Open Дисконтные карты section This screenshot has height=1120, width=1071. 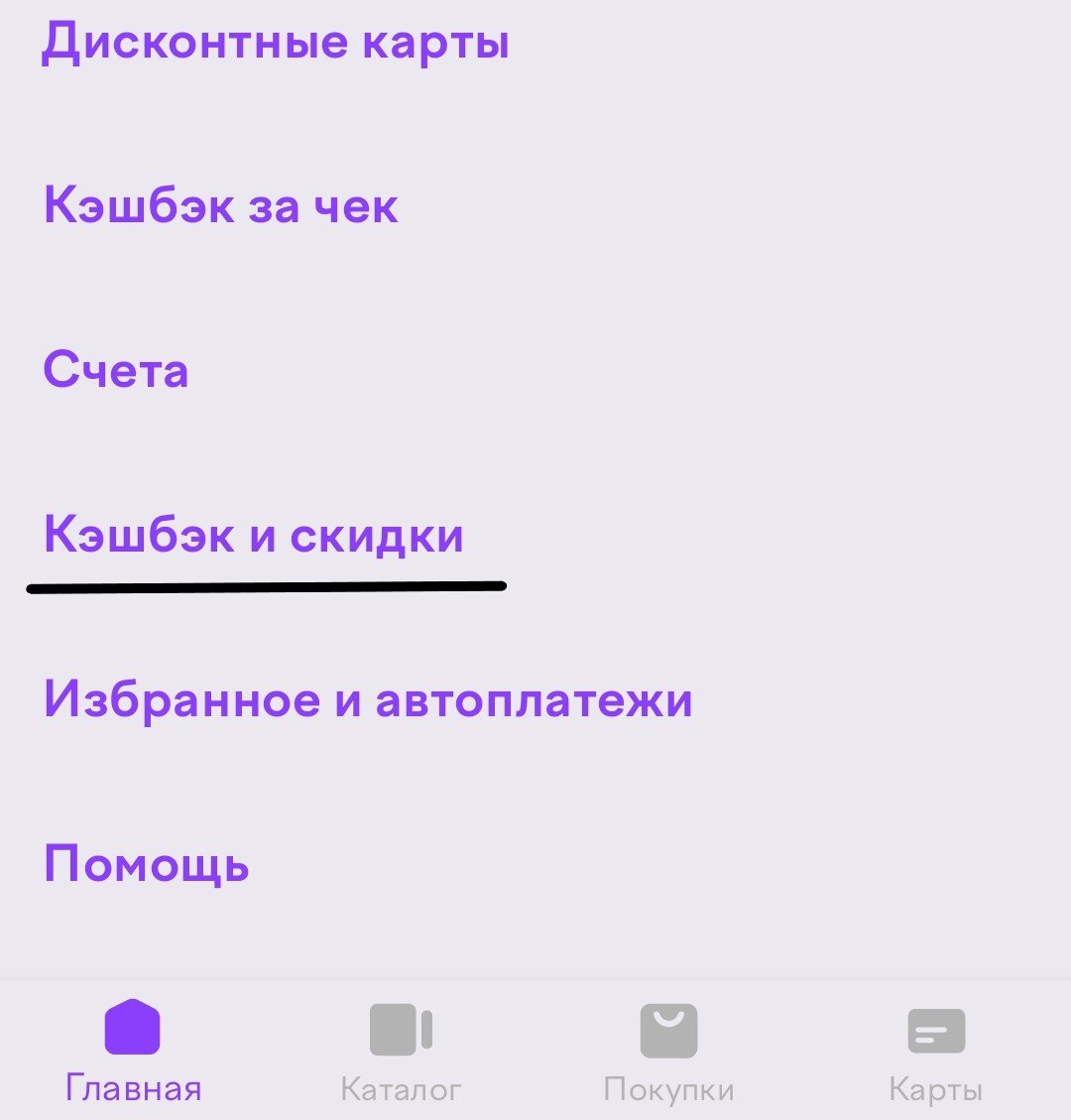point(276,42)
